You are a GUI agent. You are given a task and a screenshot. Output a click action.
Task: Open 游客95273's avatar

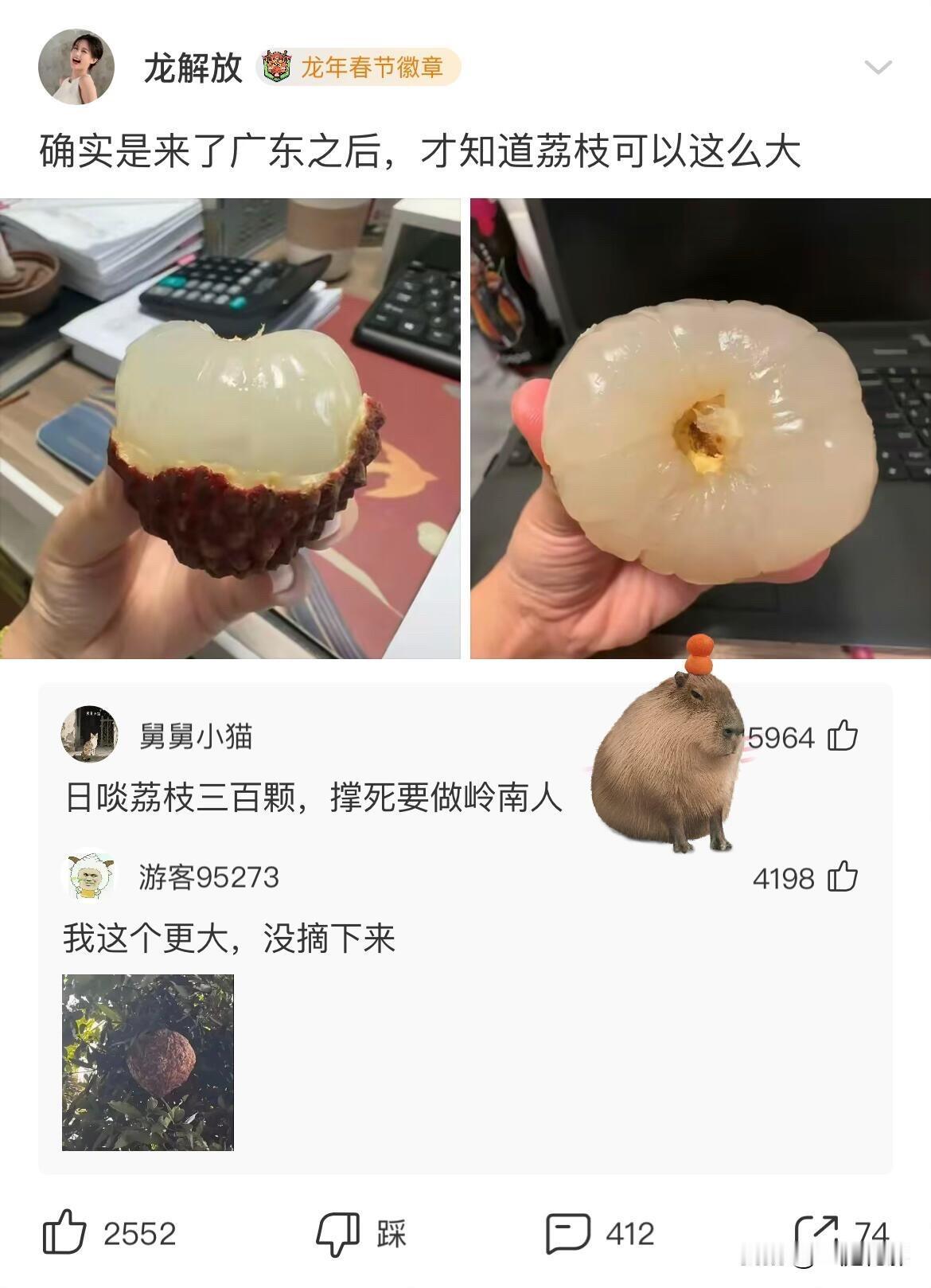[89, 876]
